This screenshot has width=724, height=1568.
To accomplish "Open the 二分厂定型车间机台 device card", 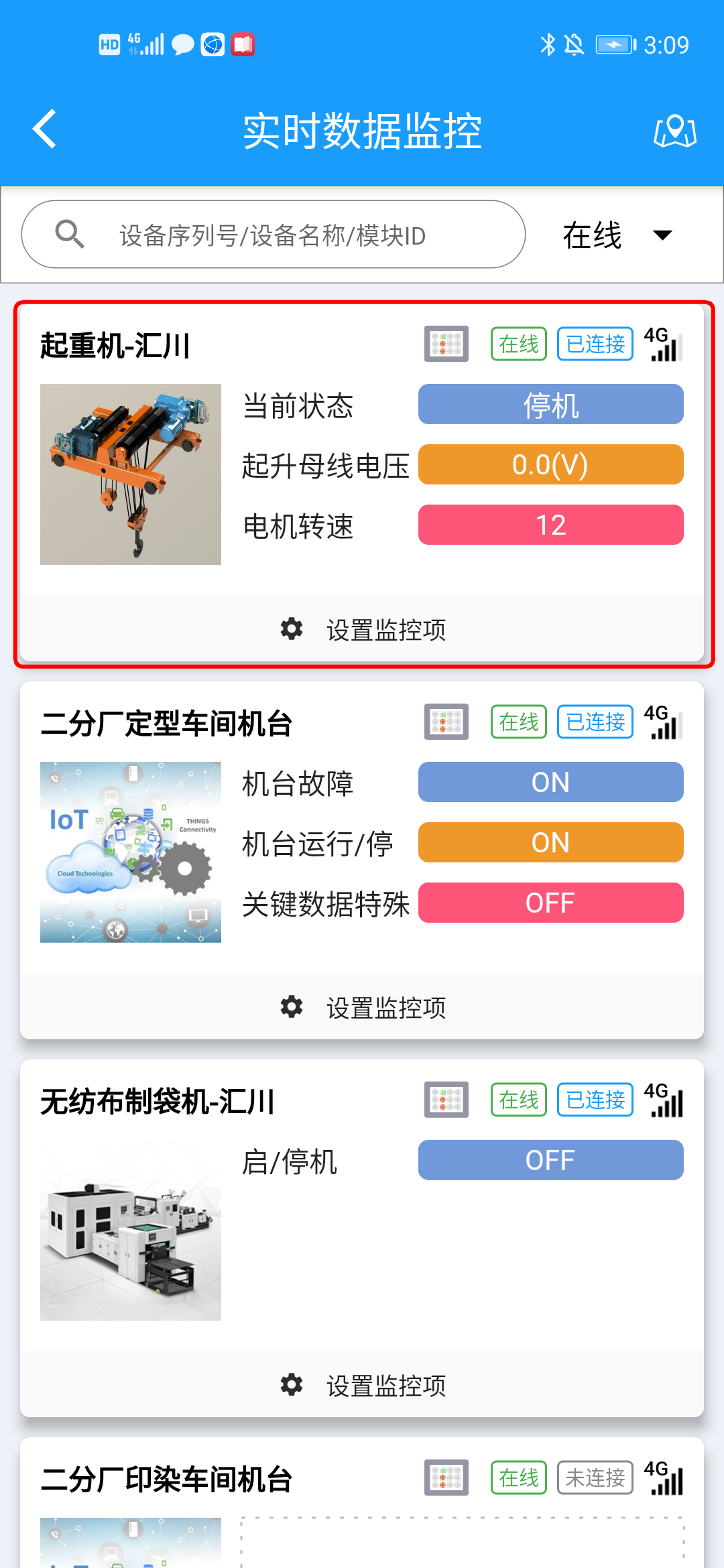I will 166,724.
